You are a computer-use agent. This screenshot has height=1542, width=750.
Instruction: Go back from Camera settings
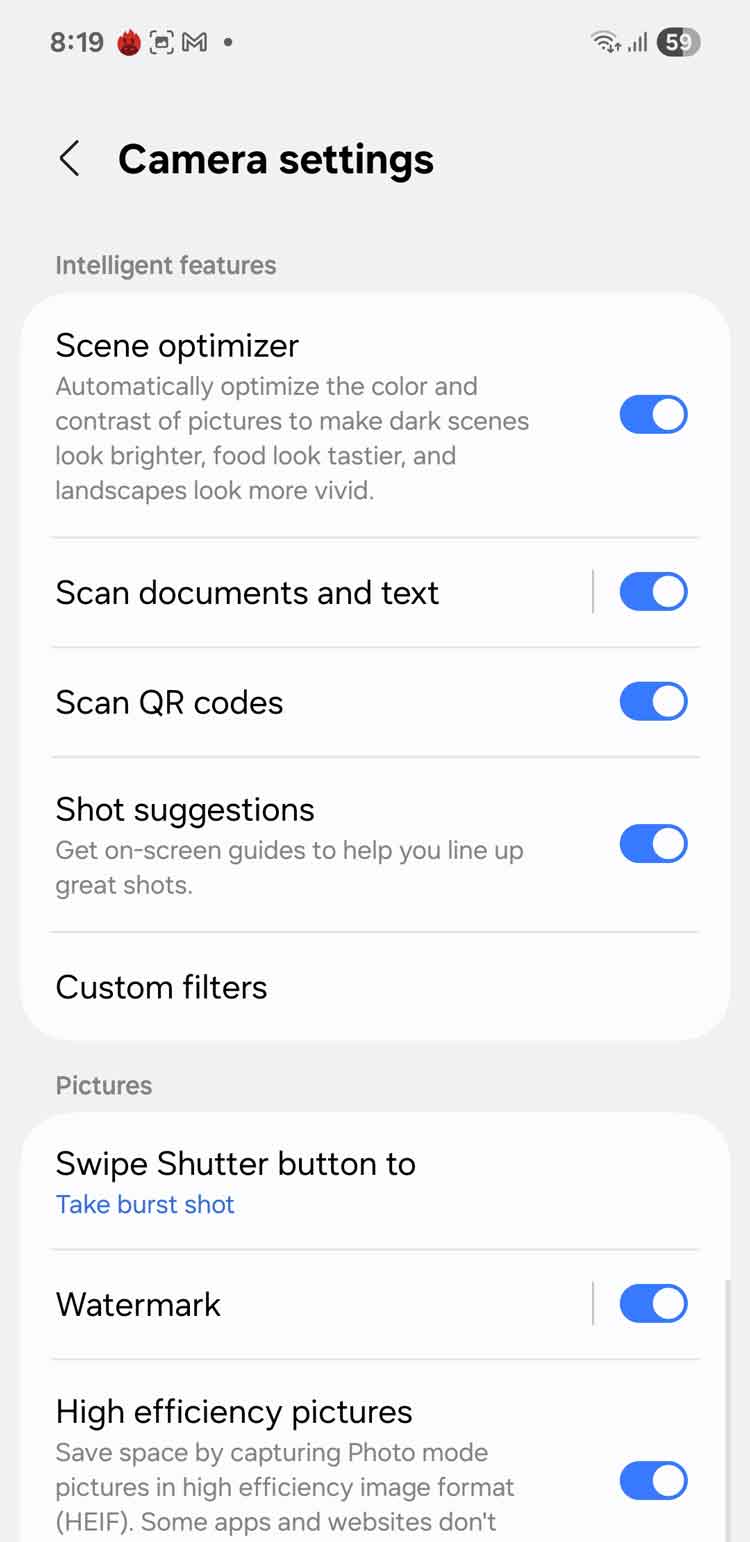69,159
